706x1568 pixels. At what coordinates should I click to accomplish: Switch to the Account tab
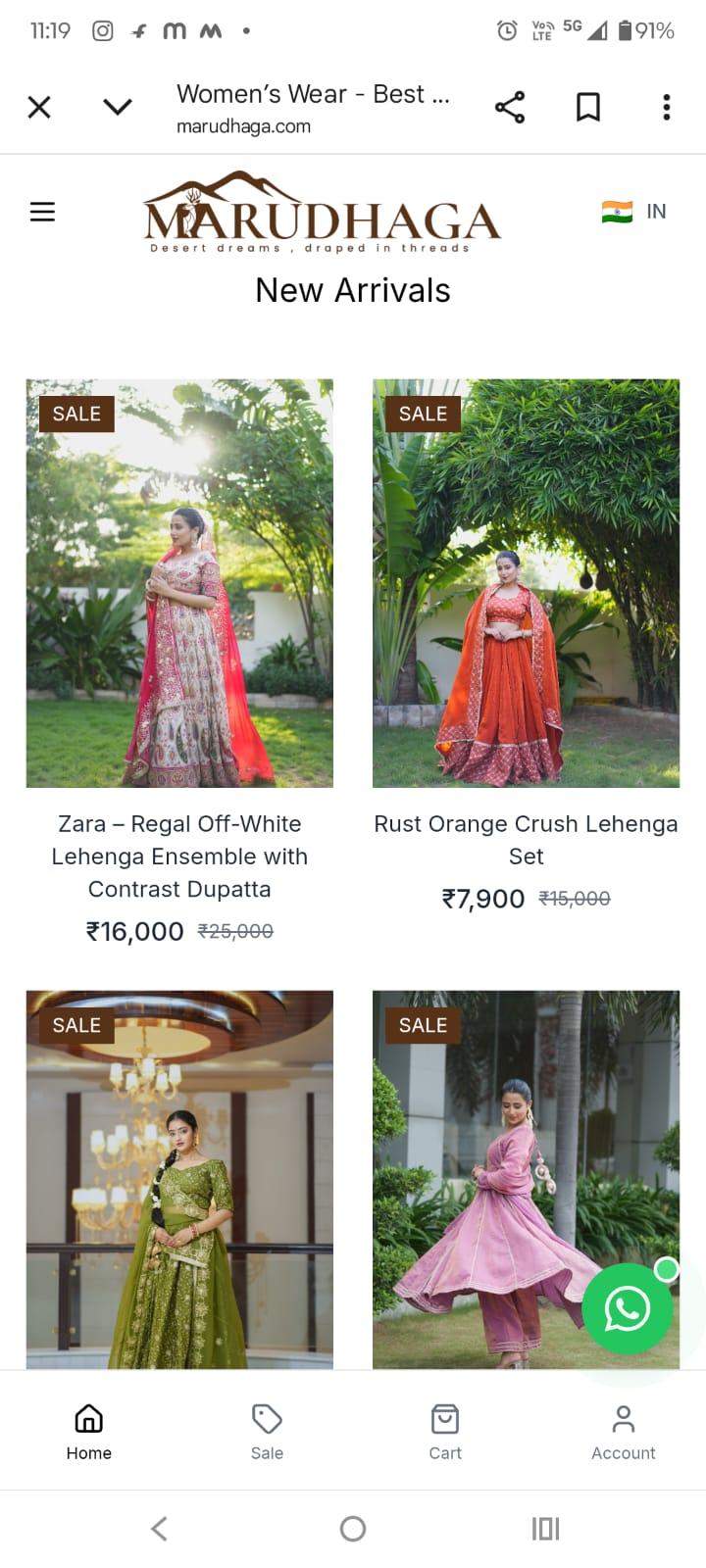[x=624, y=1431]
